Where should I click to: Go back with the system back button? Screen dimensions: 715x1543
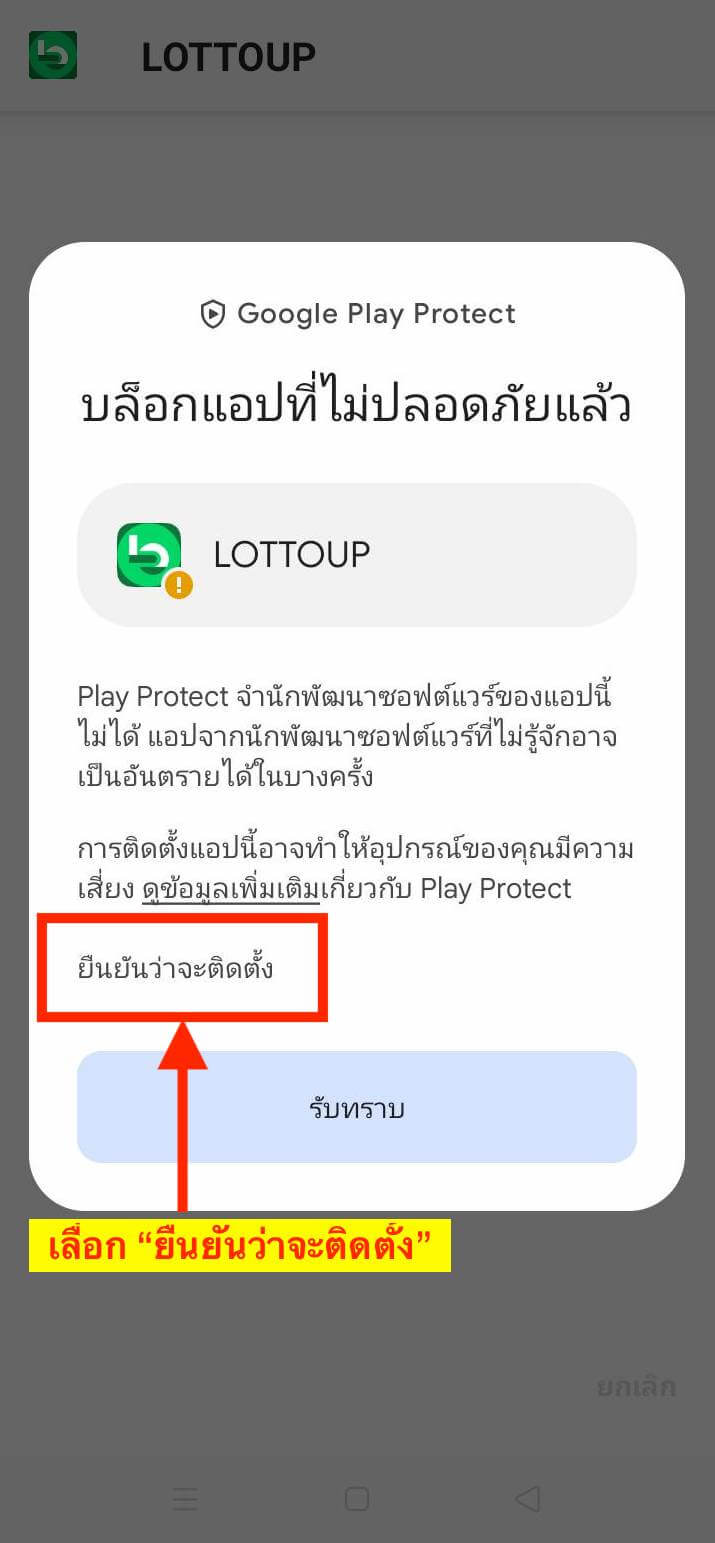point(527,1498)
